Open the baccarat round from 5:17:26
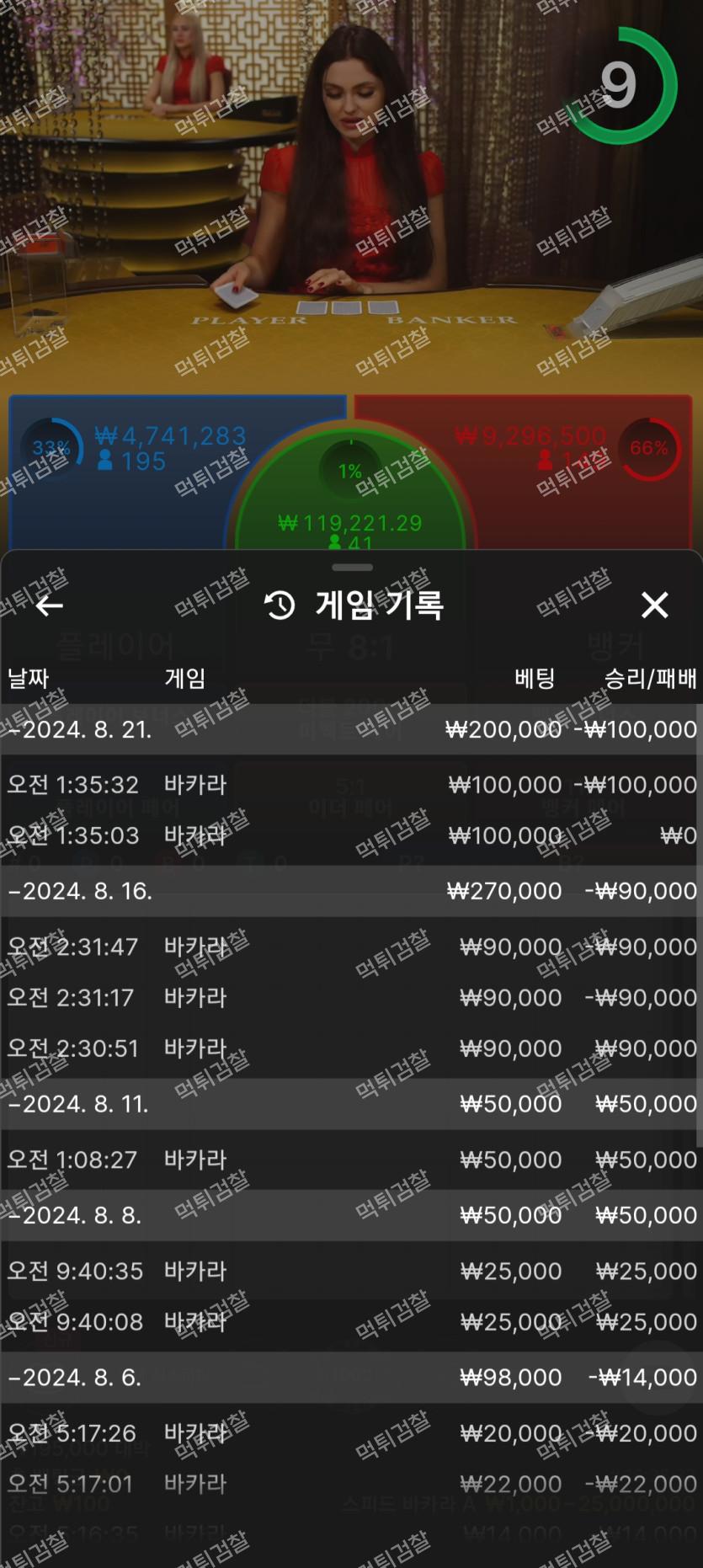This screenshot has height=1568, width=703. [x=351, y=1433]
